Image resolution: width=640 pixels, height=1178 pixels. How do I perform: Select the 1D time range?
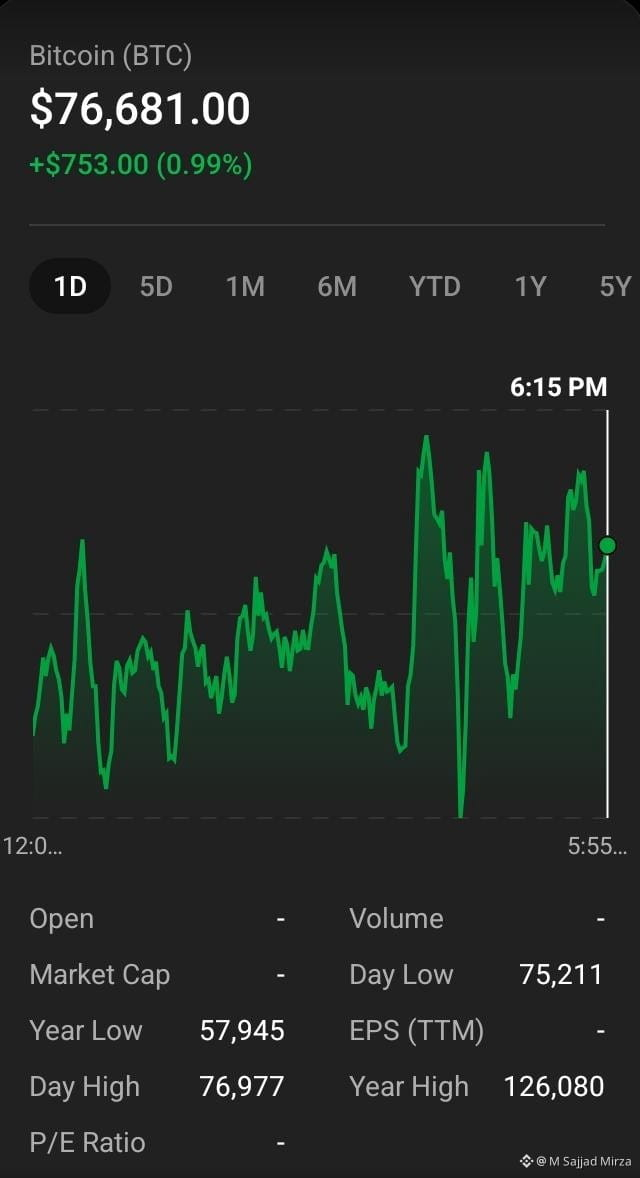[70, 286]
